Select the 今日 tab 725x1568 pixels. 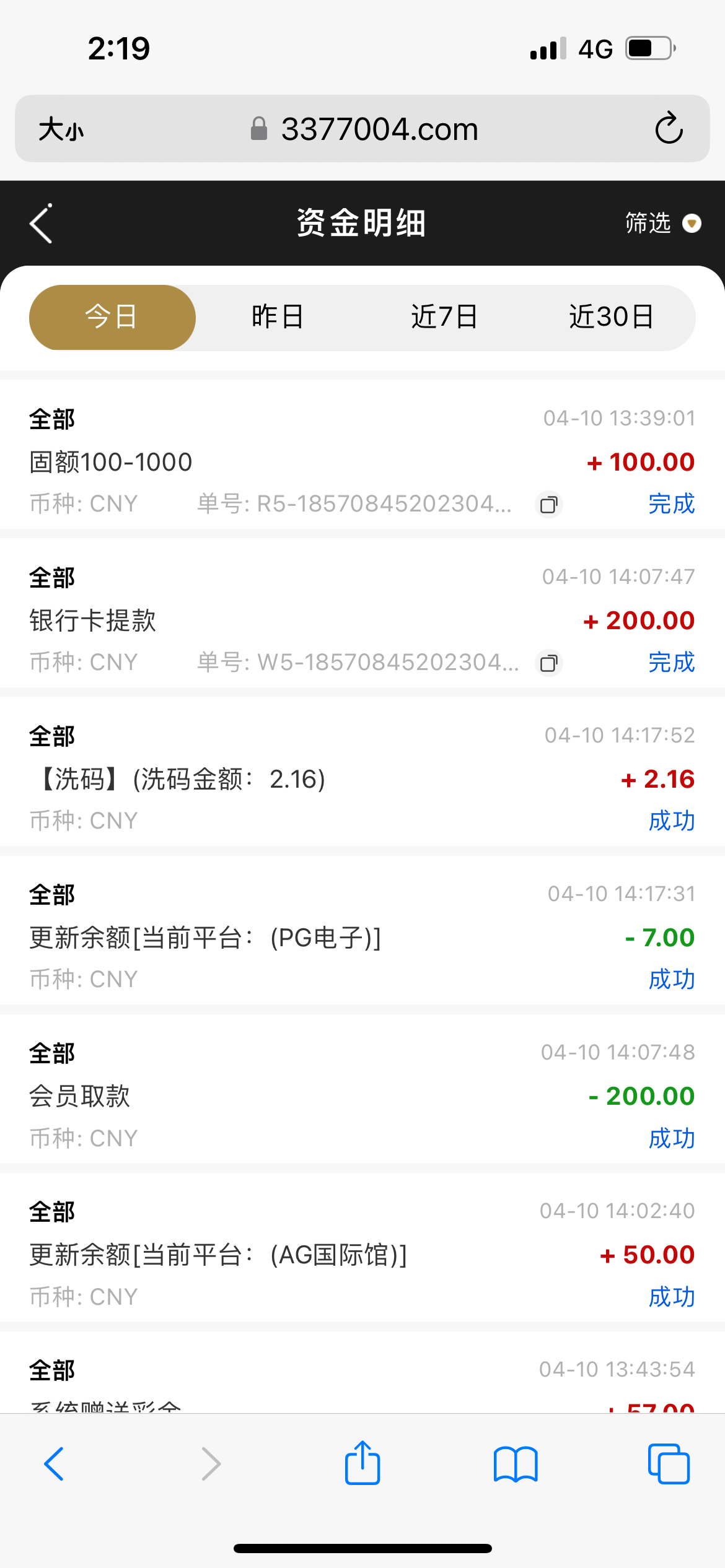(x=112, y=317)
